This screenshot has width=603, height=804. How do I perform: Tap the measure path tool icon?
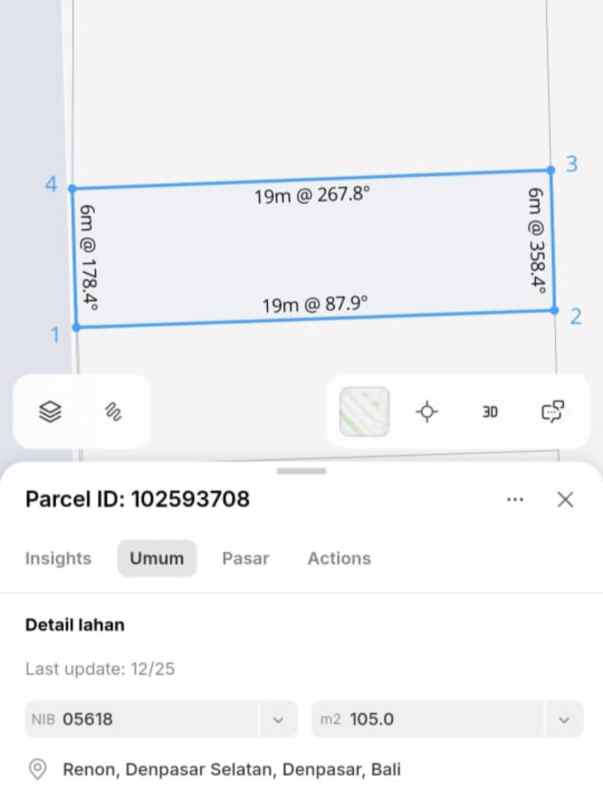(113, 411)
